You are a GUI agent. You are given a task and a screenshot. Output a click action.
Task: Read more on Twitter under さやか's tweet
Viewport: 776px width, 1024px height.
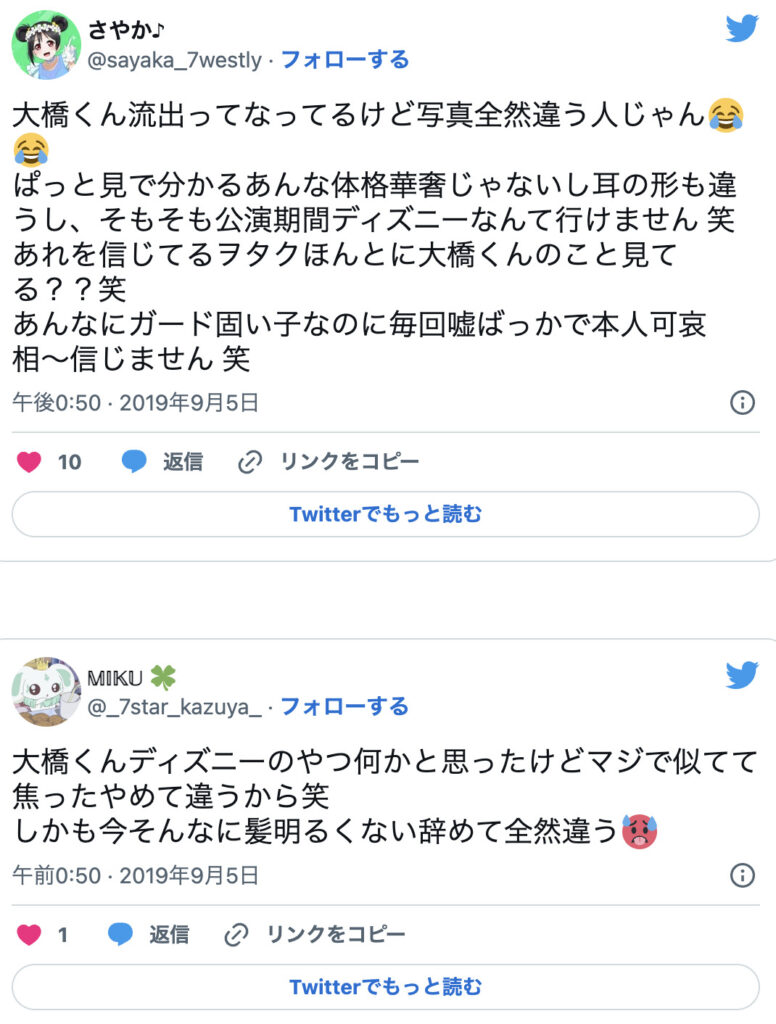click(386, 514)
